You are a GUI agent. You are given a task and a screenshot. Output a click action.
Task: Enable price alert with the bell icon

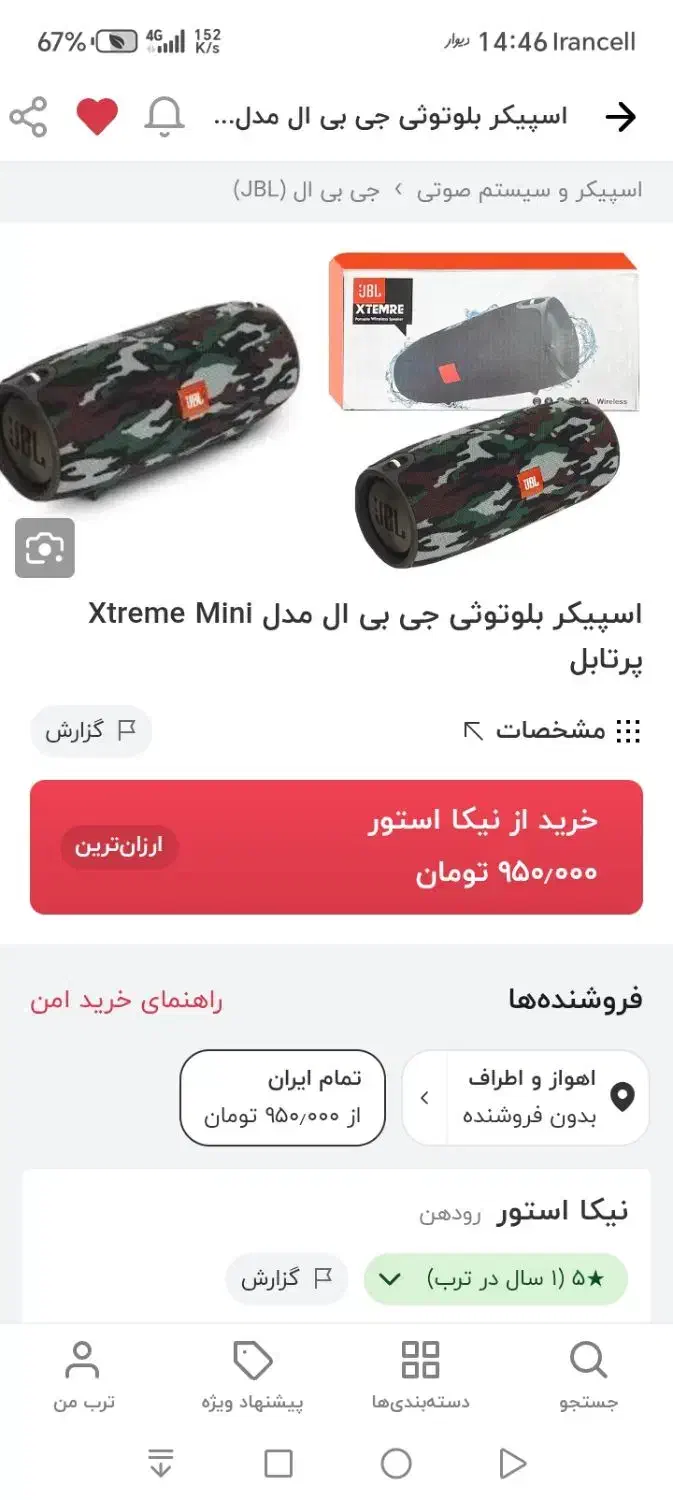click(164, 117)
